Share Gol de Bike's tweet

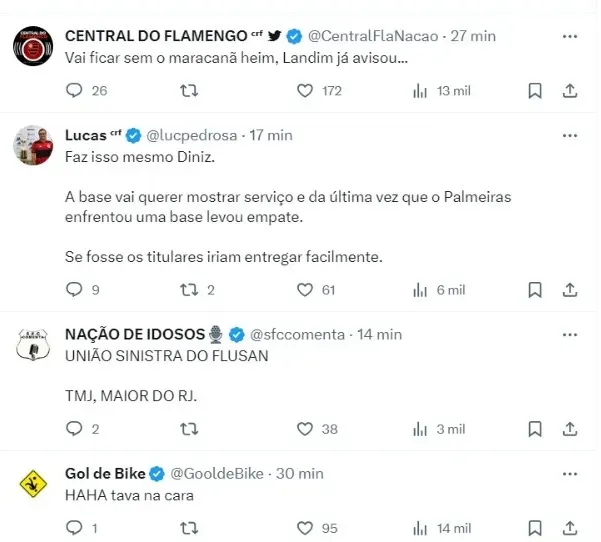click(569, 527)
